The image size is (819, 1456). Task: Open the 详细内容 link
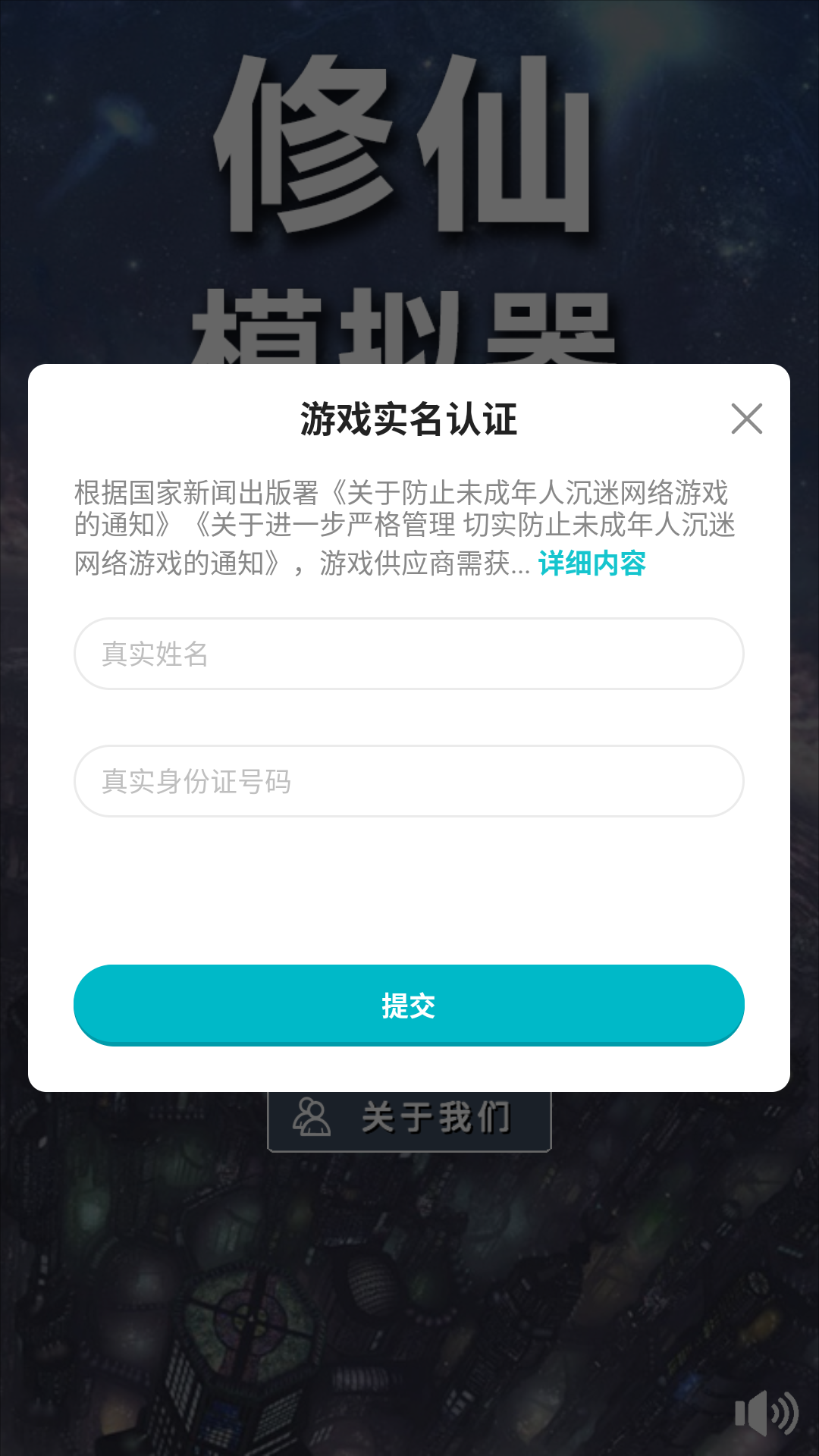pos(591,563)
